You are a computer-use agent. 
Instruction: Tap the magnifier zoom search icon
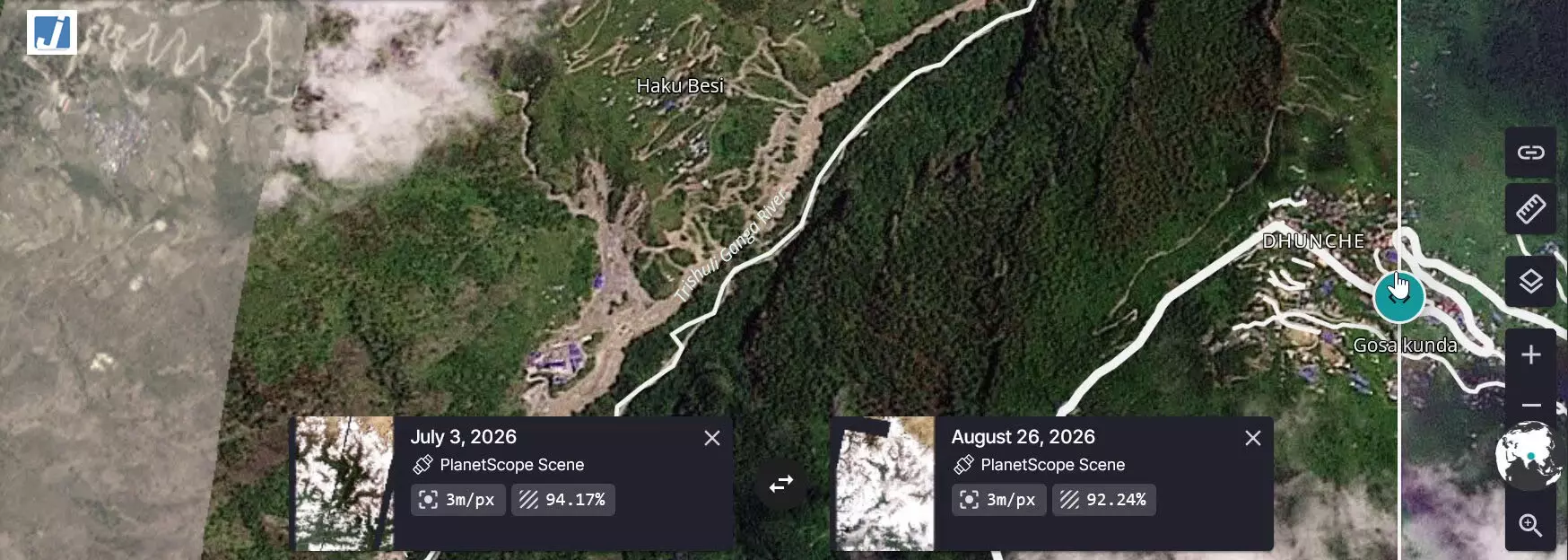click(1530, 525)
